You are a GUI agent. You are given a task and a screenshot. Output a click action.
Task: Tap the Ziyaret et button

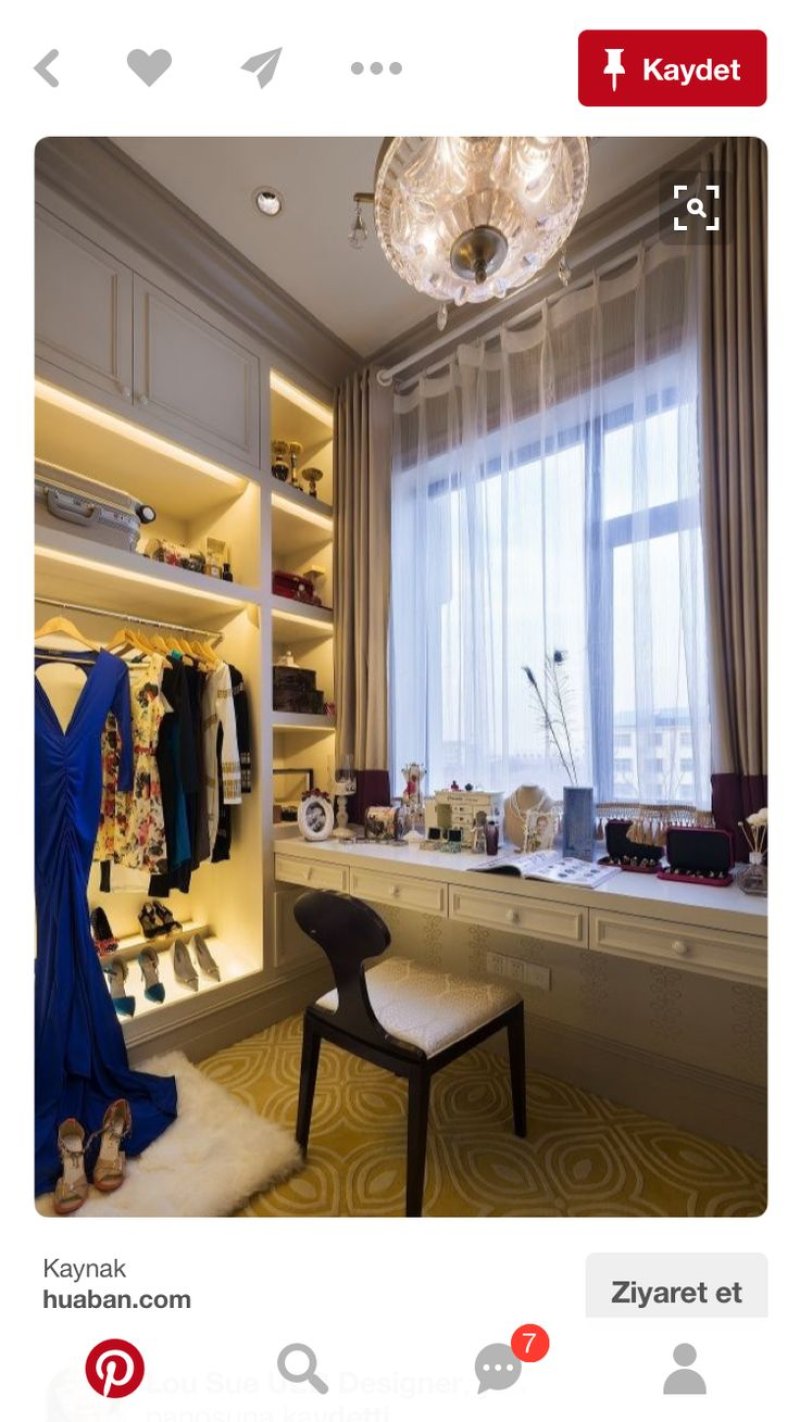676,1291
